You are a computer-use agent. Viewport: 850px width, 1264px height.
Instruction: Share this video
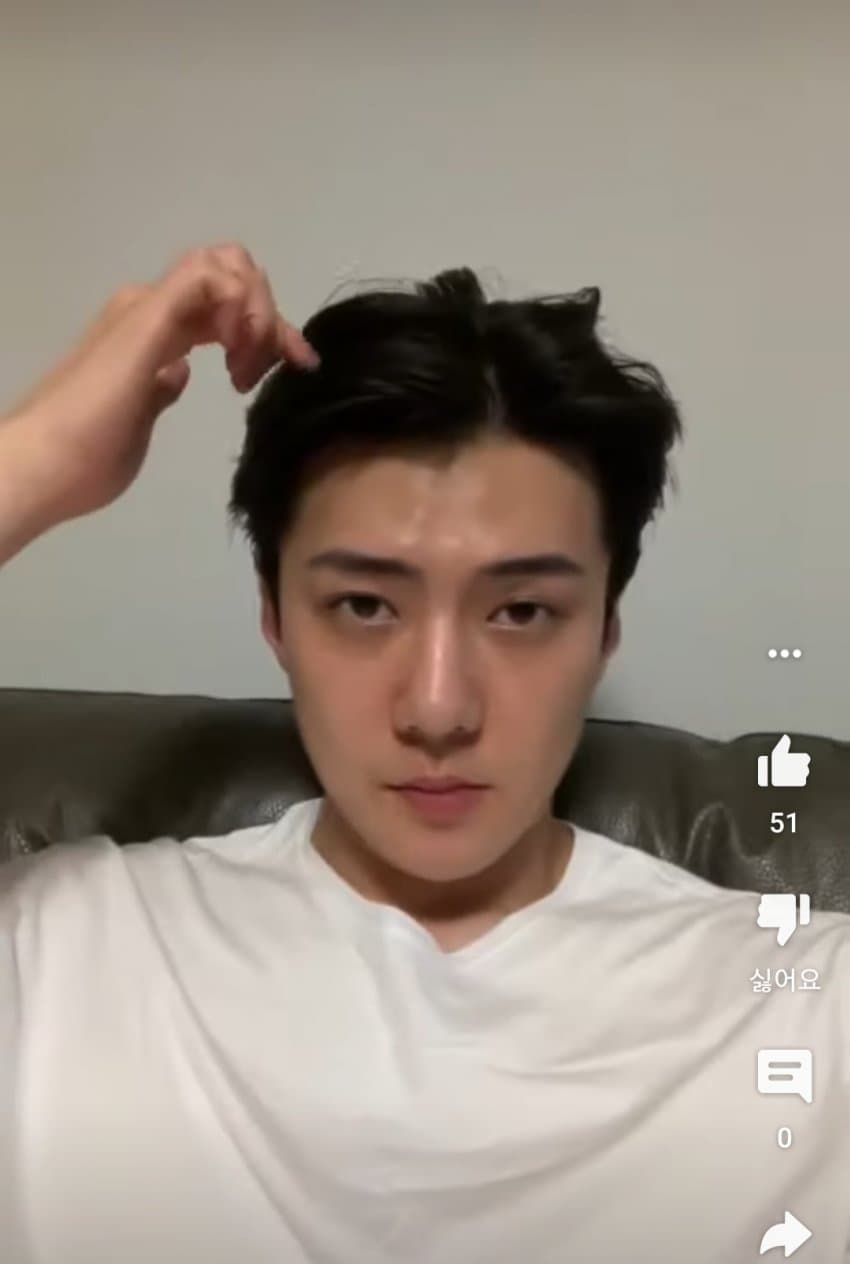pyautogui.click(x=784, y=1236)
